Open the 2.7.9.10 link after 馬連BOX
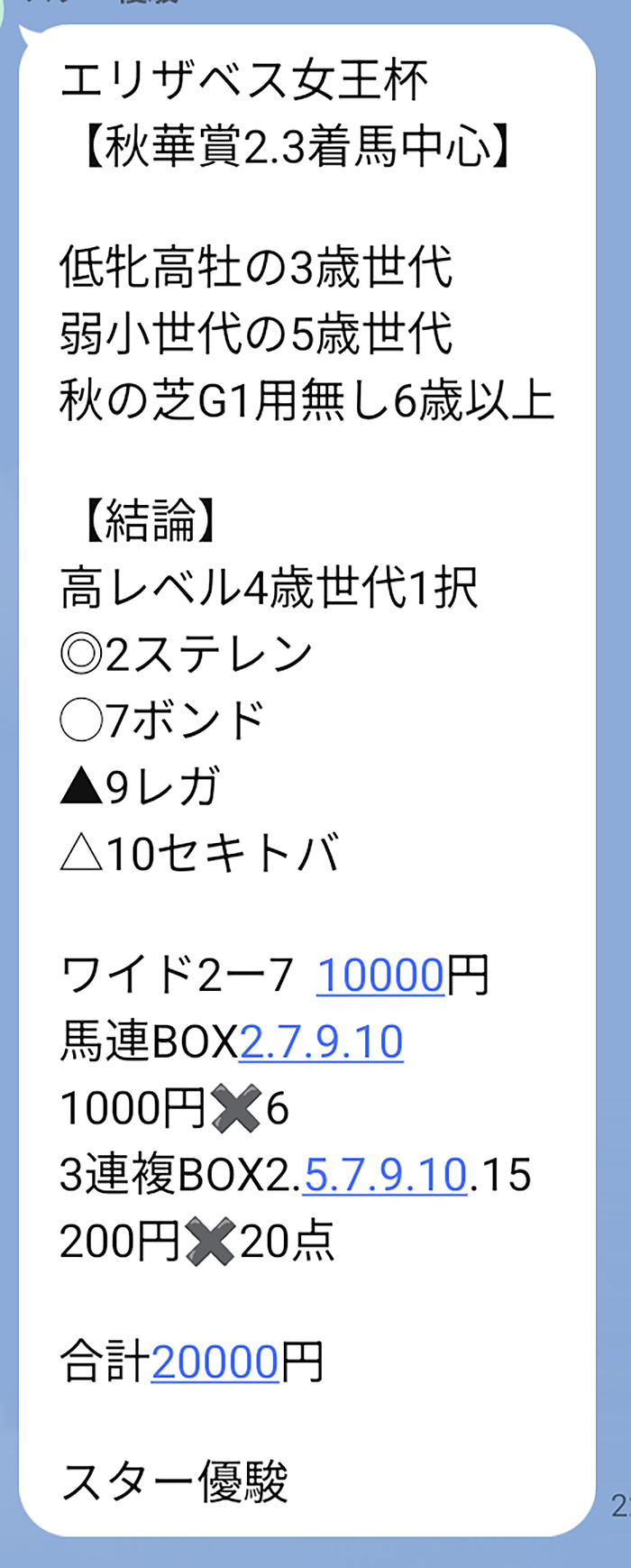 (320, 1042)
